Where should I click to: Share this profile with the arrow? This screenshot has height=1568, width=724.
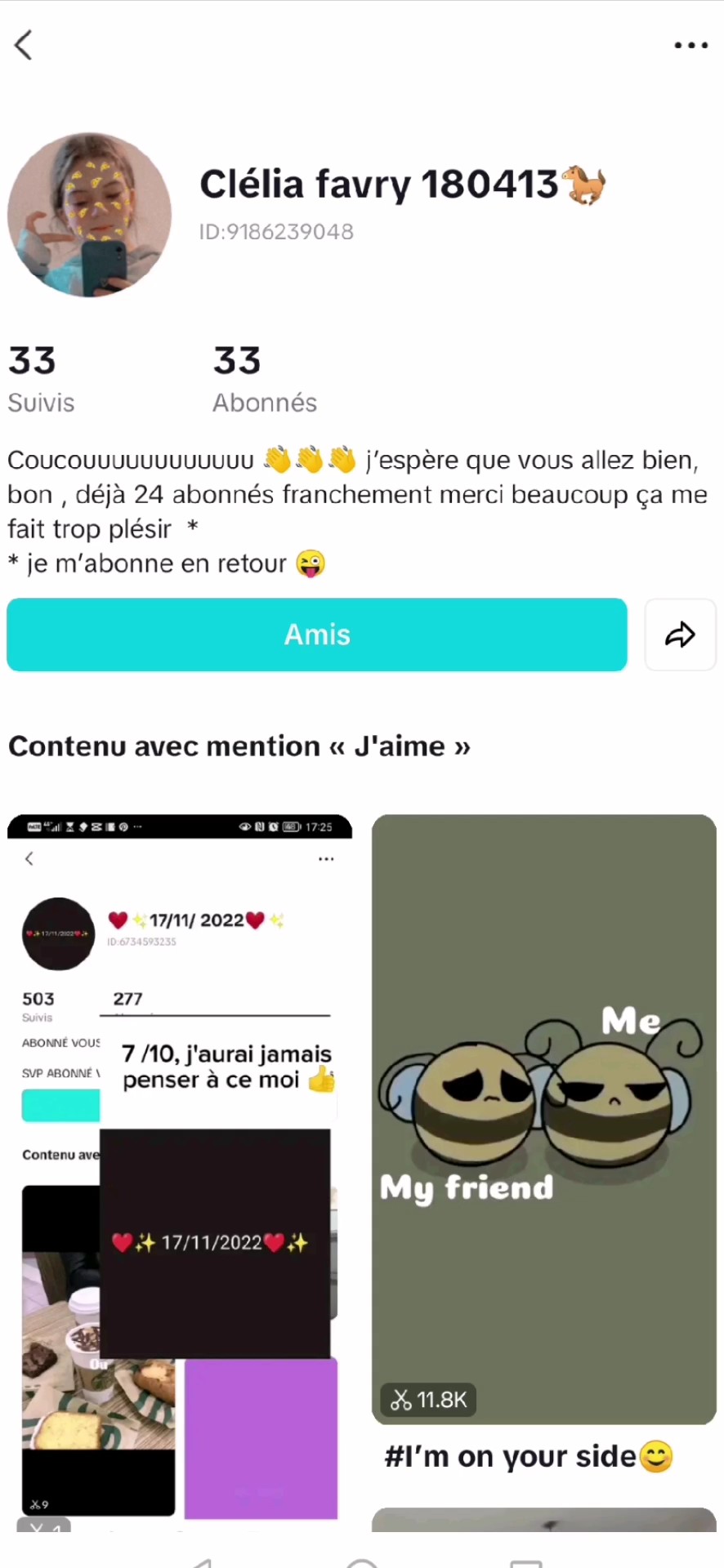tap(680, 635)
